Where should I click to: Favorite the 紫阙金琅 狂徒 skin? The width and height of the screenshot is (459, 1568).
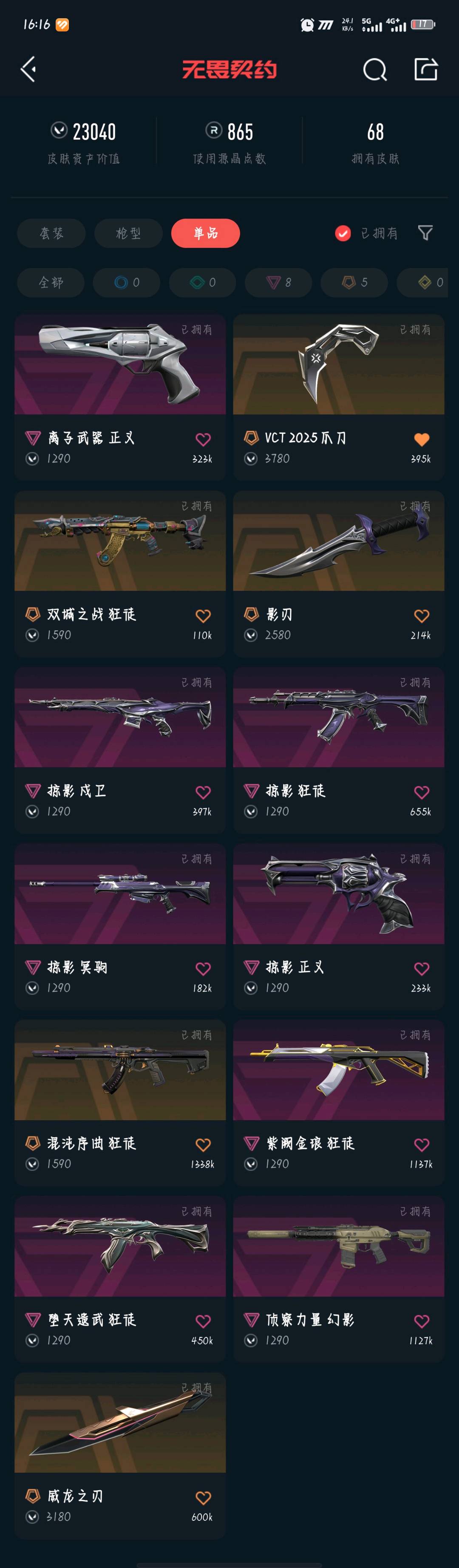(421, 1144)
